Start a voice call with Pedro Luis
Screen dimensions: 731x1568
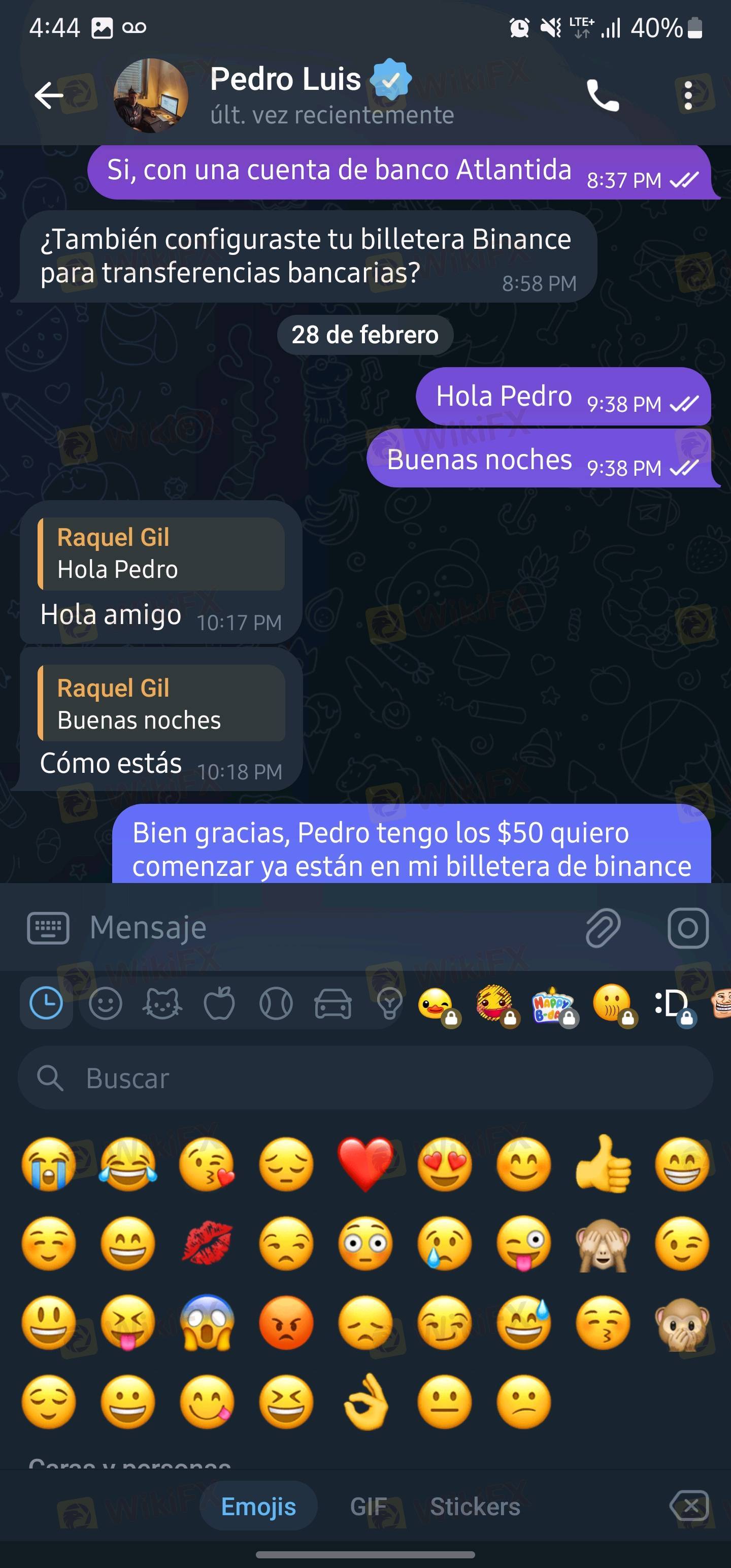click(603, 95)
